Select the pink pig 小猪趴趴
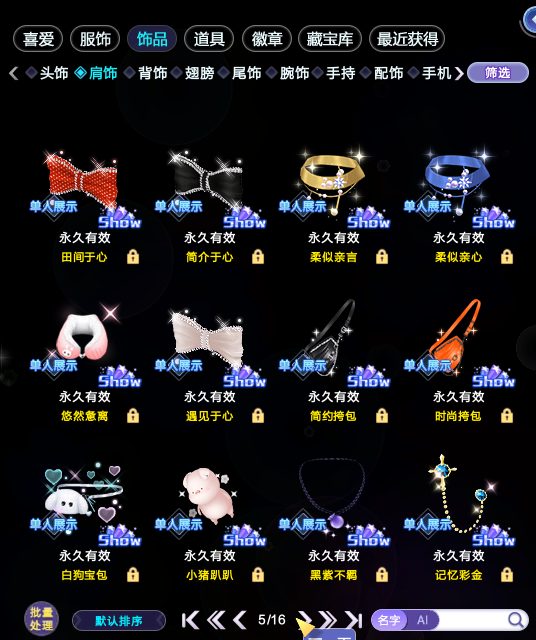This screenshot has width=536, height=640. coord(209,522)
